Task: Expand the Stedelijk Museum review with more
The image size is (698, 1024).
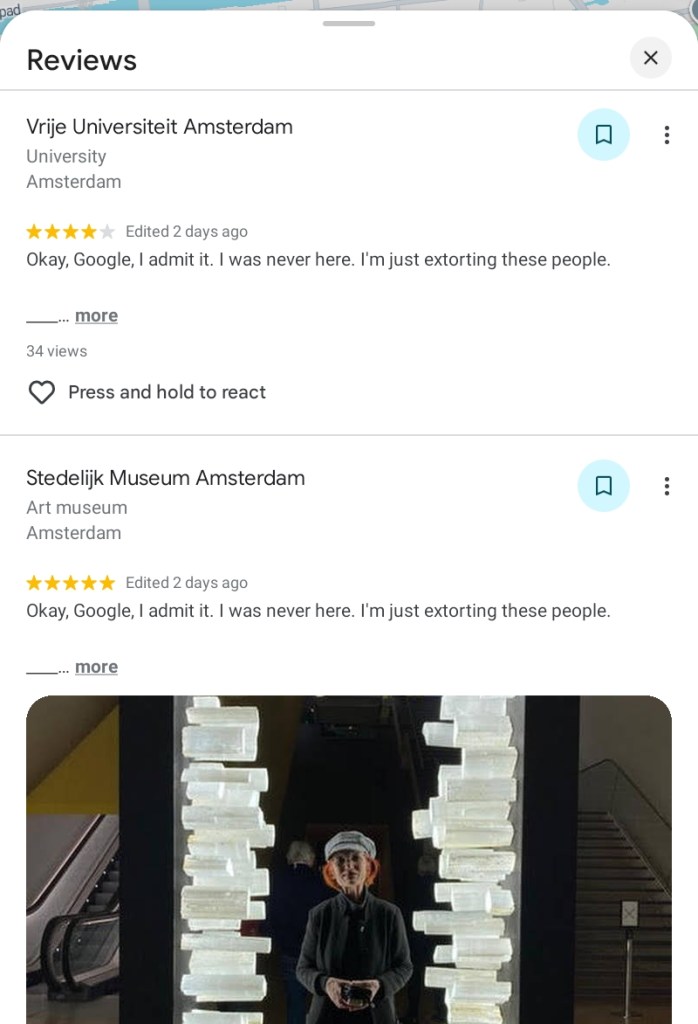Action: [96, 667]
